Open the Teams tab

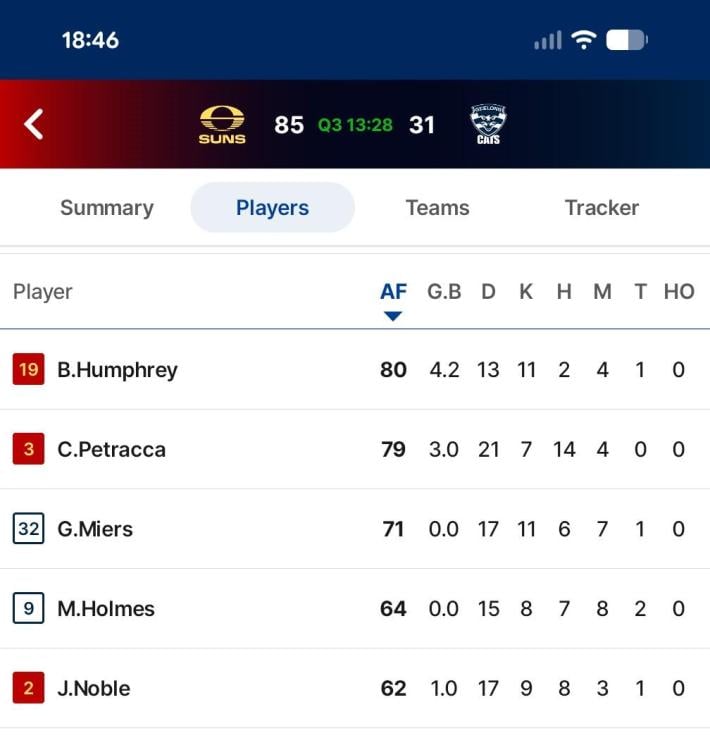tap(437, 208)
